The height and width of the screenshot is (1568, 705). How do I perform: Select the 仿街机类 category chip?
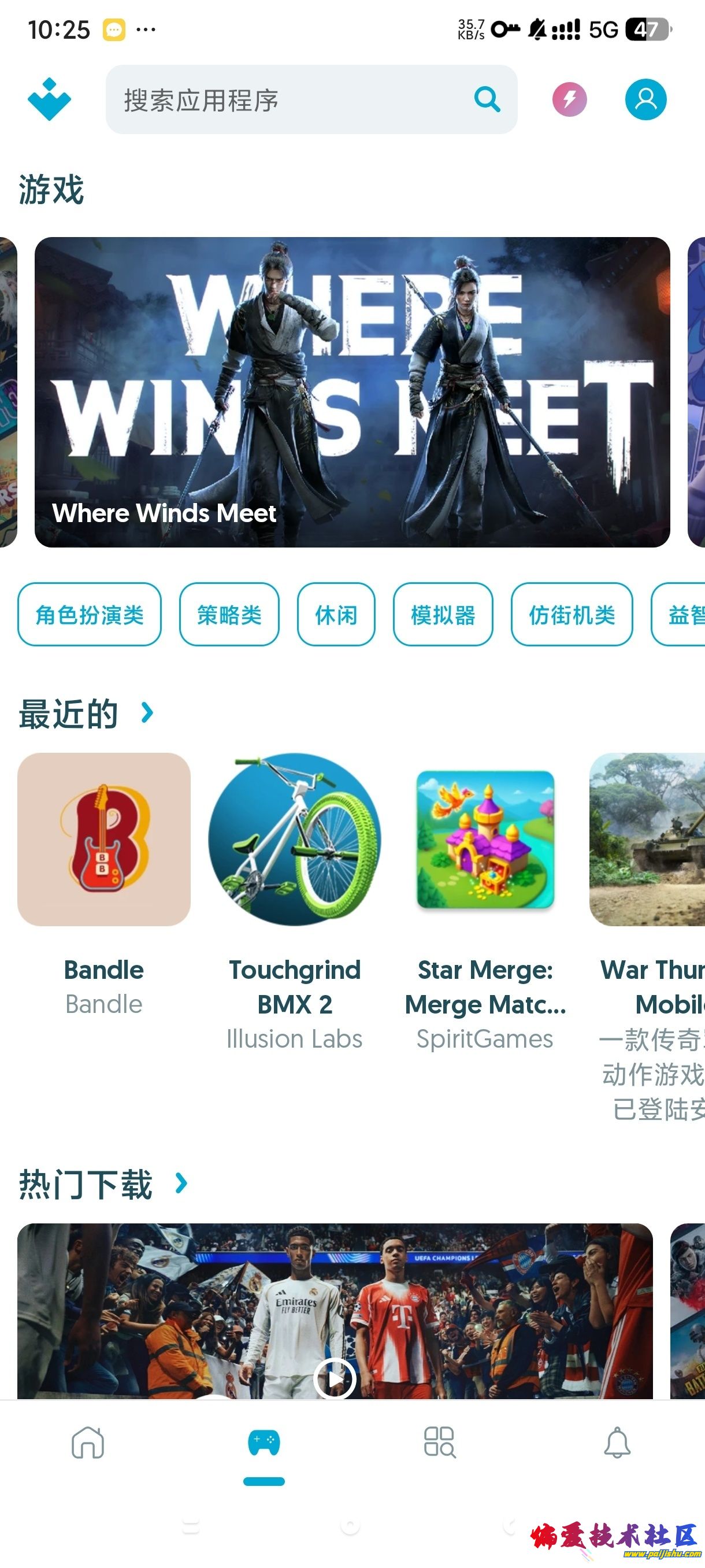click(x=572, y=615)
